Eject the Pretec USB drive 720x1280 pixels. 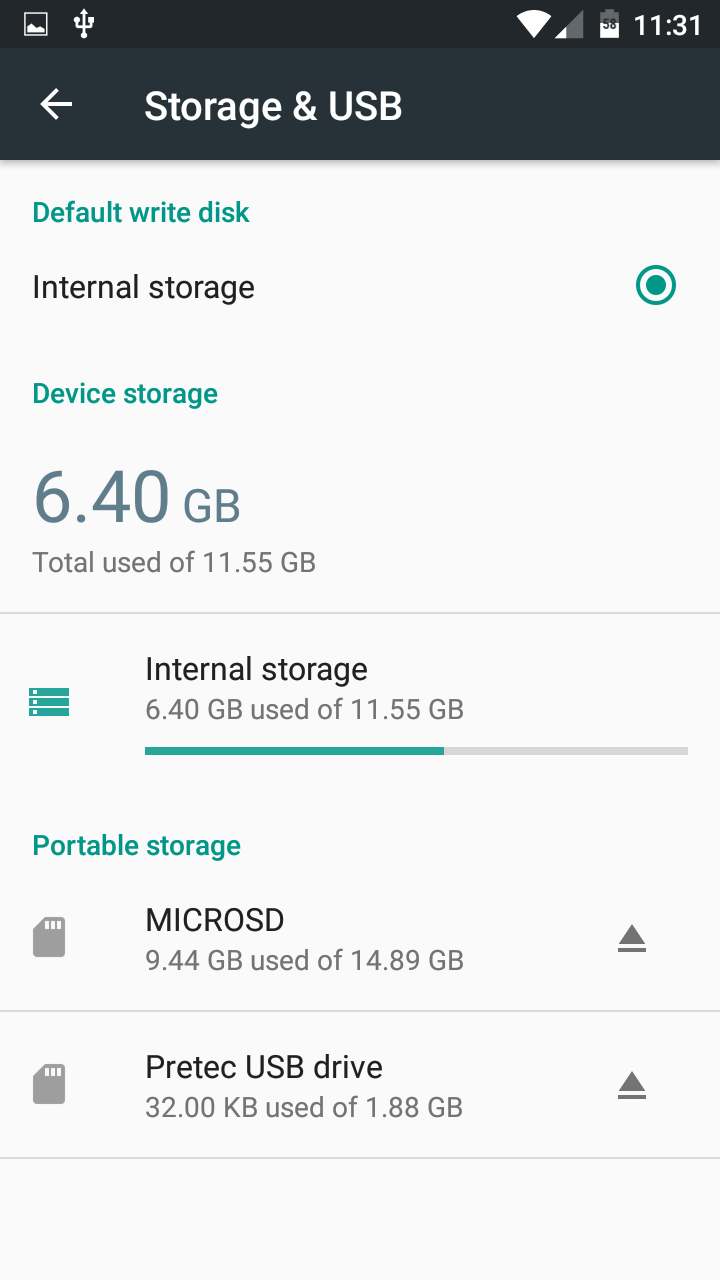tap(632, 1085)
